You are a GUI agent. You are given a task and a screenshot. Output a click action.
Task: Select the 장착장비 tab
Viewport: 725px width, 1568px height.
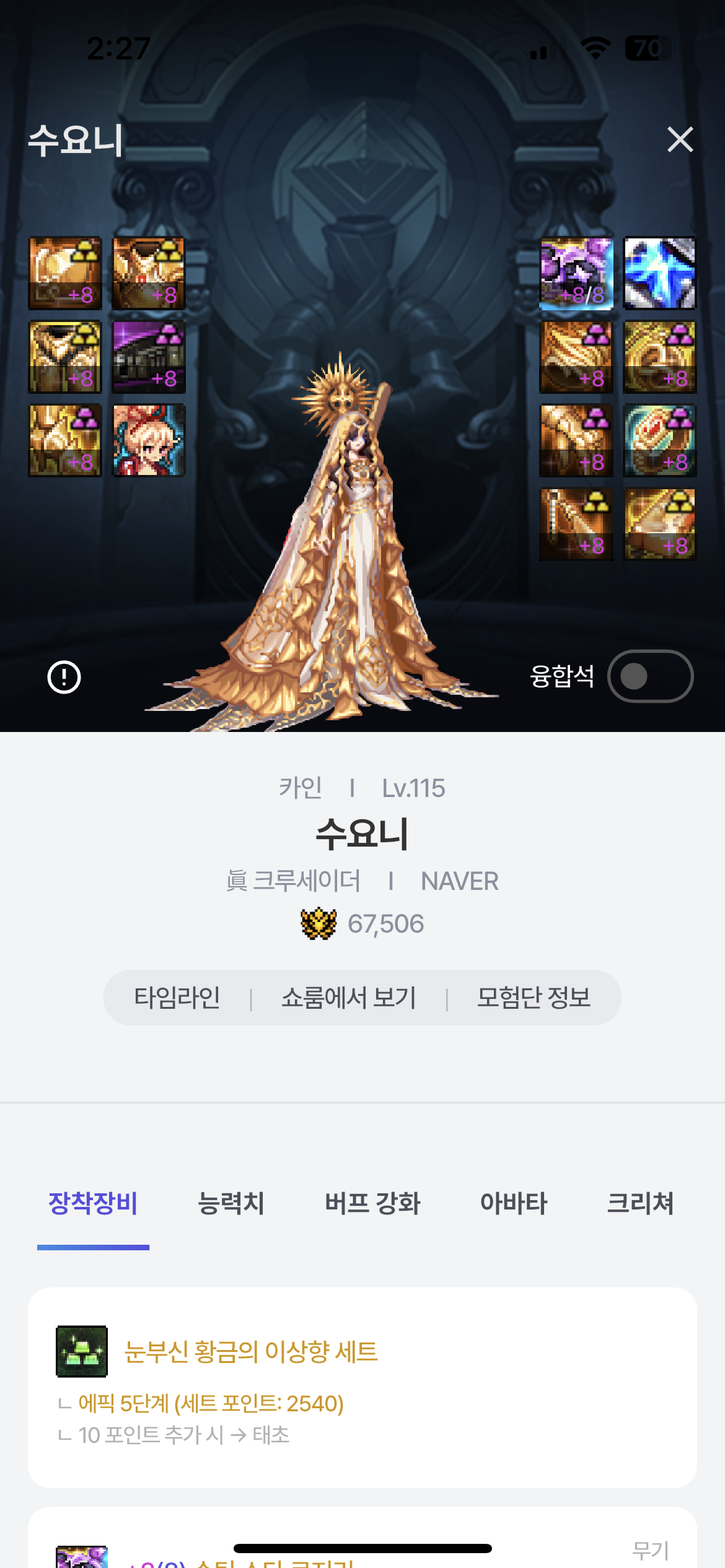pyautogui.click(x=93, y=1203)
